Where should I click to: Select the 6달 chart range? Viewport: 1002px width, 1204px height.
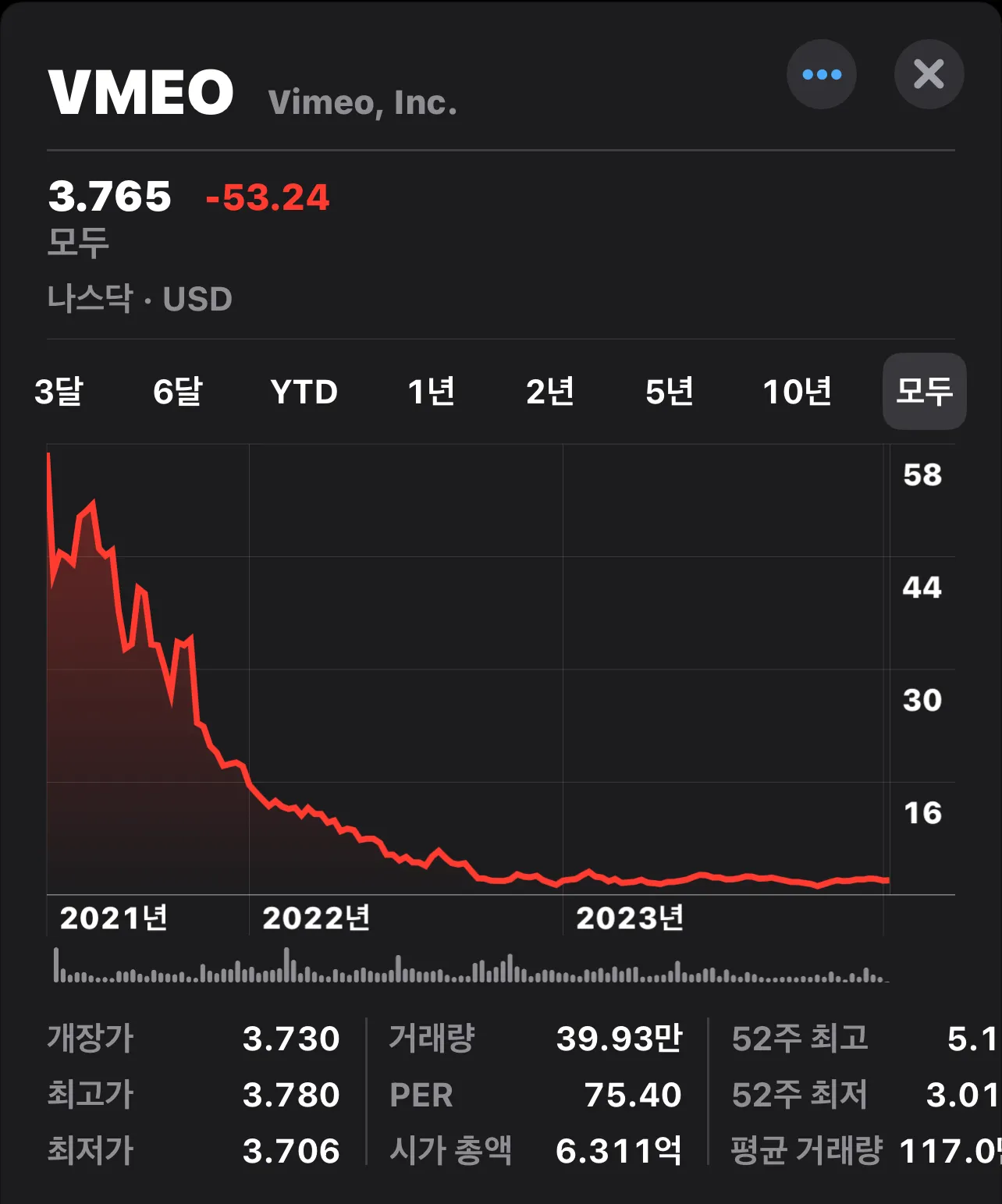(x=178, y=391)
